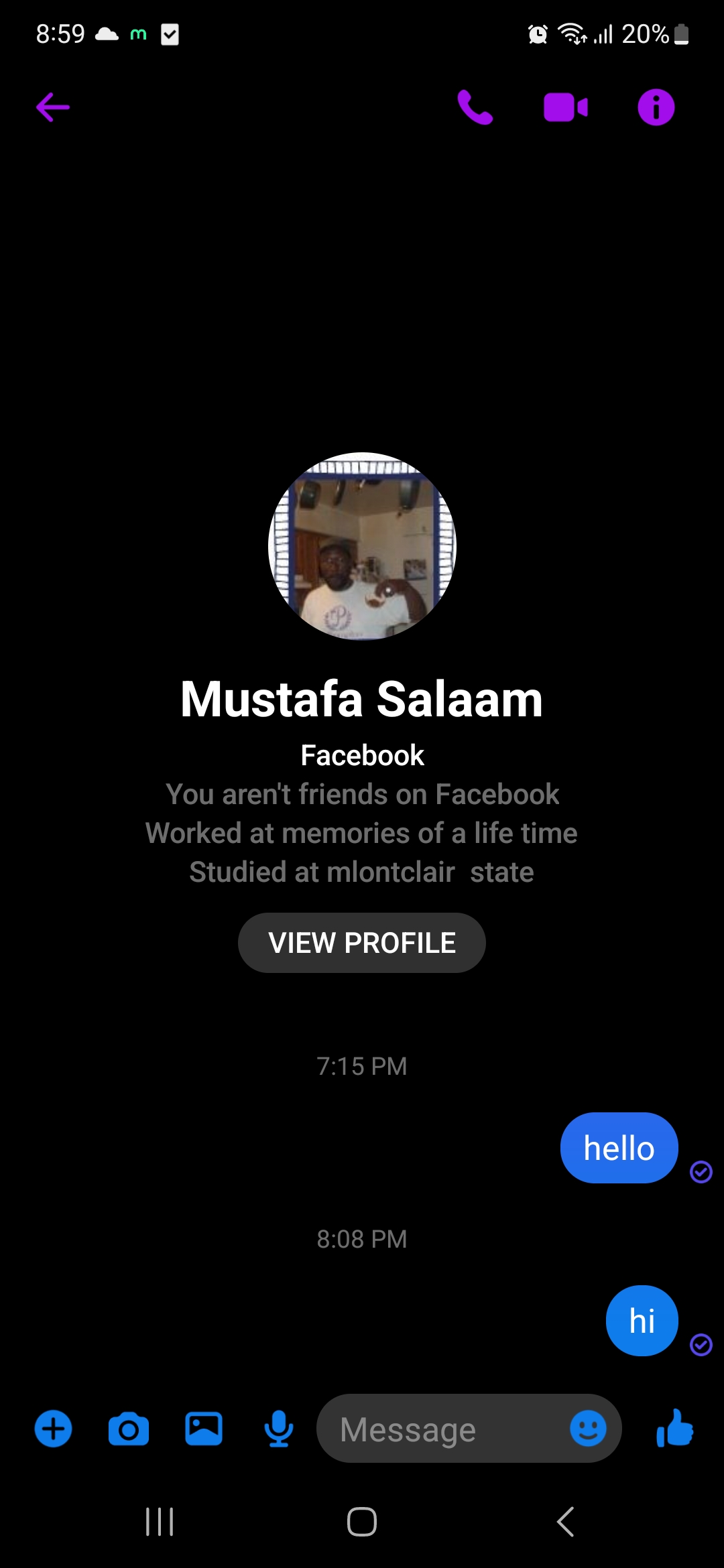The image size is (724, 1568).
Task: Open conversation info details
Action: (x=656, y=107)
